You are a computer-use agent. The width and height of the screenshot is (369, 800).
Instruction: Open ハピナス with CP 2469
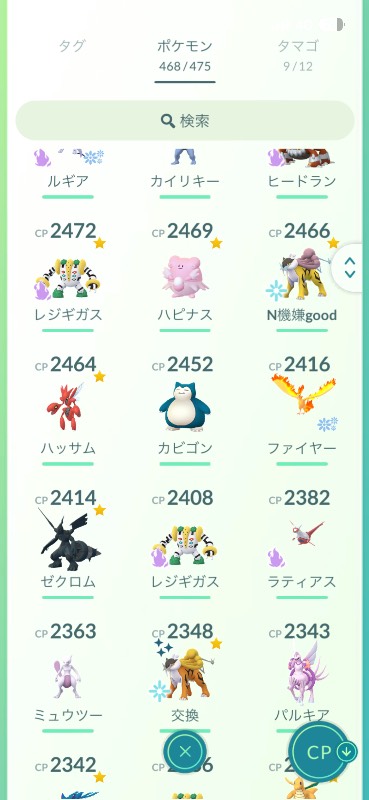point(185,276)
